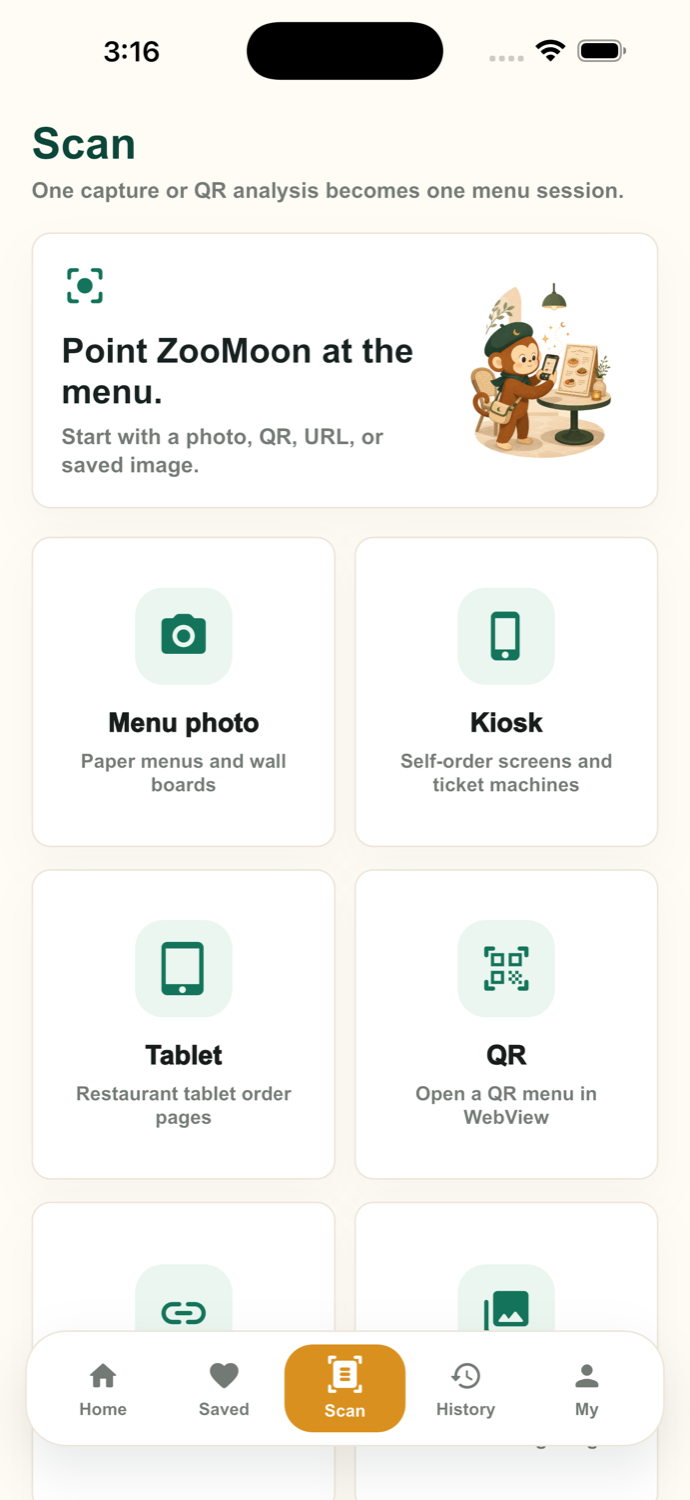Switch to the My tab
The image size is (690, 1500).
(x=587, y=1389)
